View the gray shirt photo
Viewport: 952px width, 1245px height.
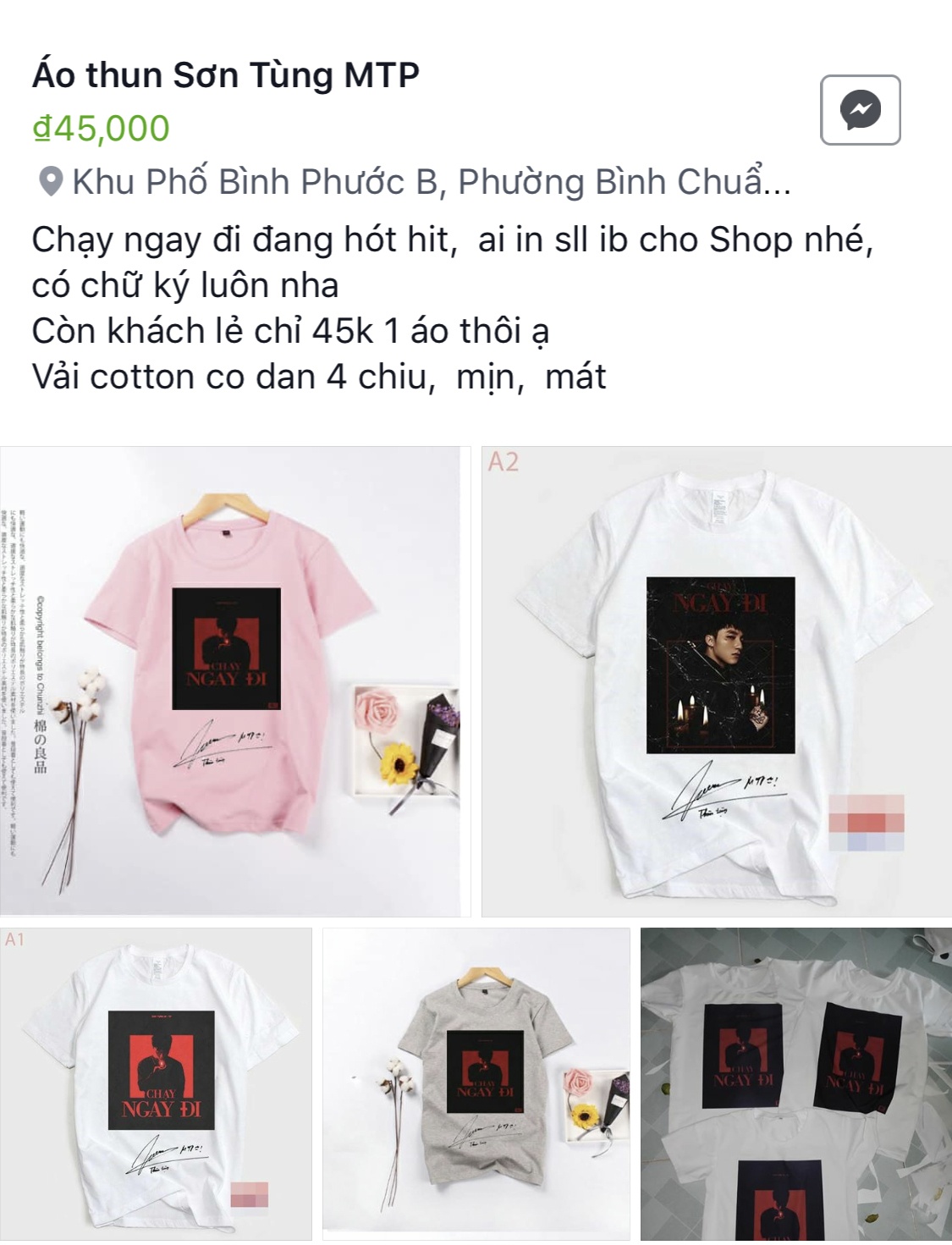476,1083
